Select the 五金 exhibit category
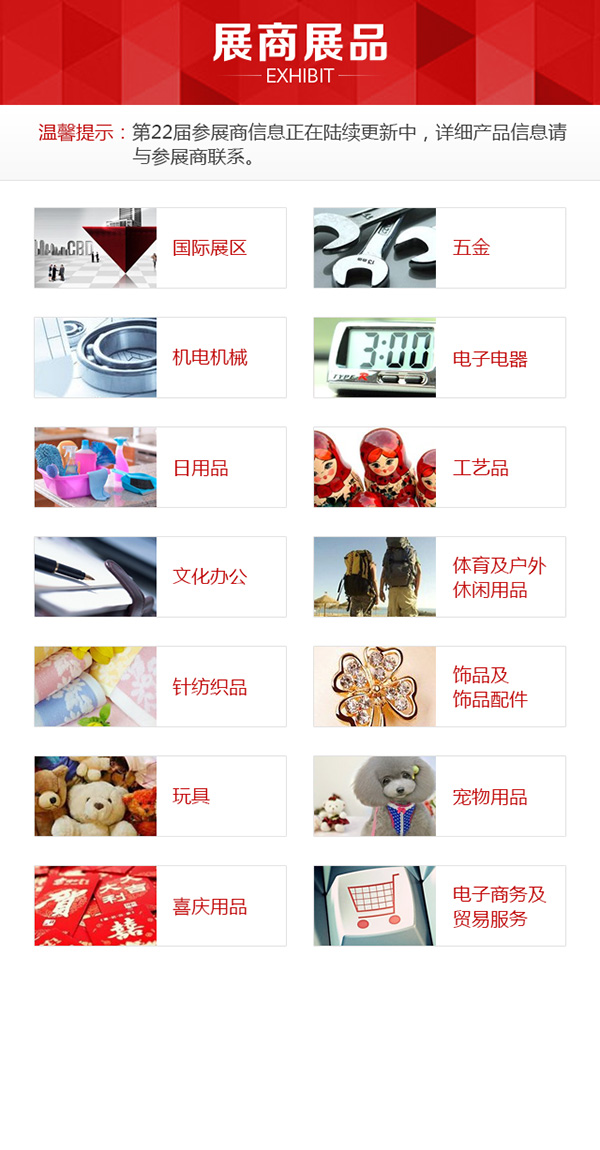600x1150 pixels. click(x=440, y=248)
